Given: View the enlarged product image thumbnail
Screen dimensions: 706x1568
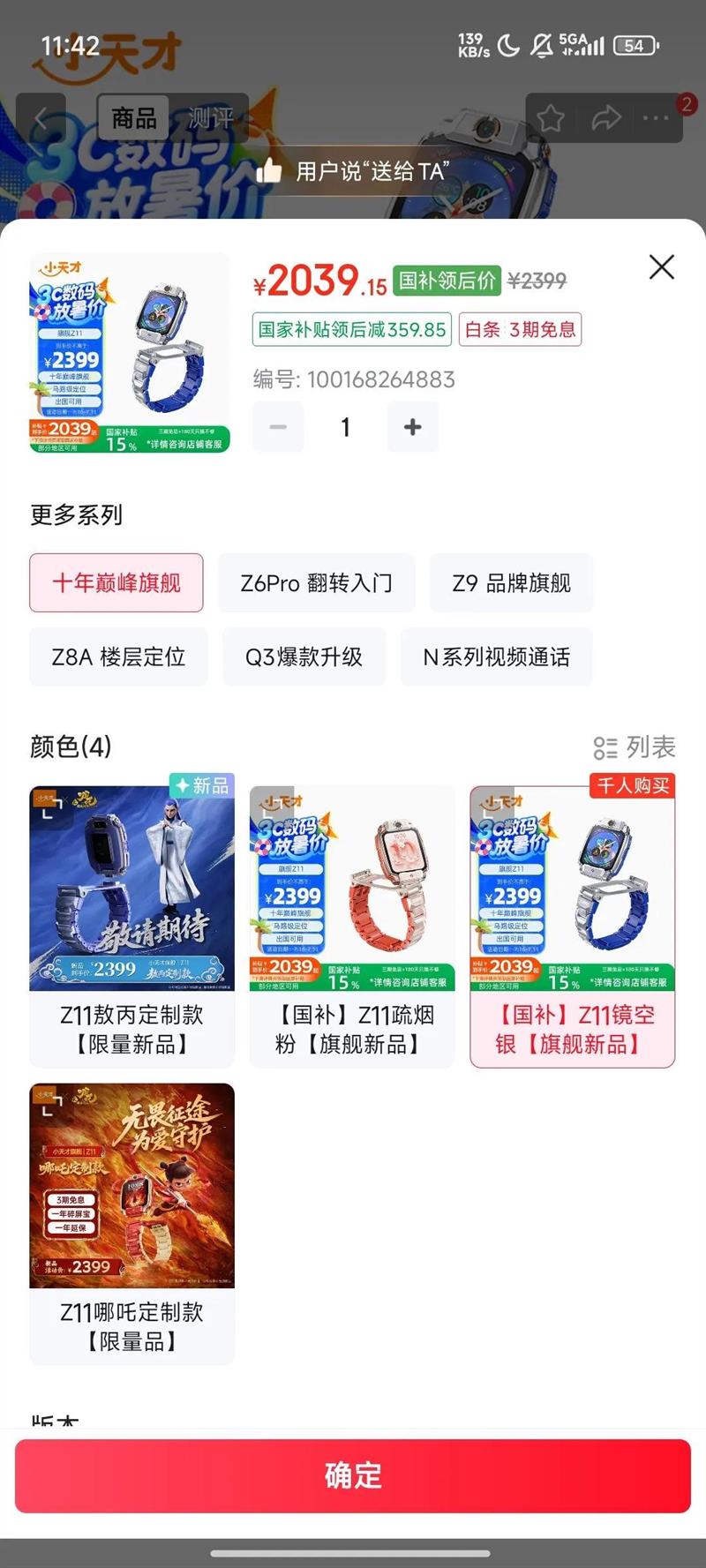Looking at the screenshot, I should pos(130,353).
